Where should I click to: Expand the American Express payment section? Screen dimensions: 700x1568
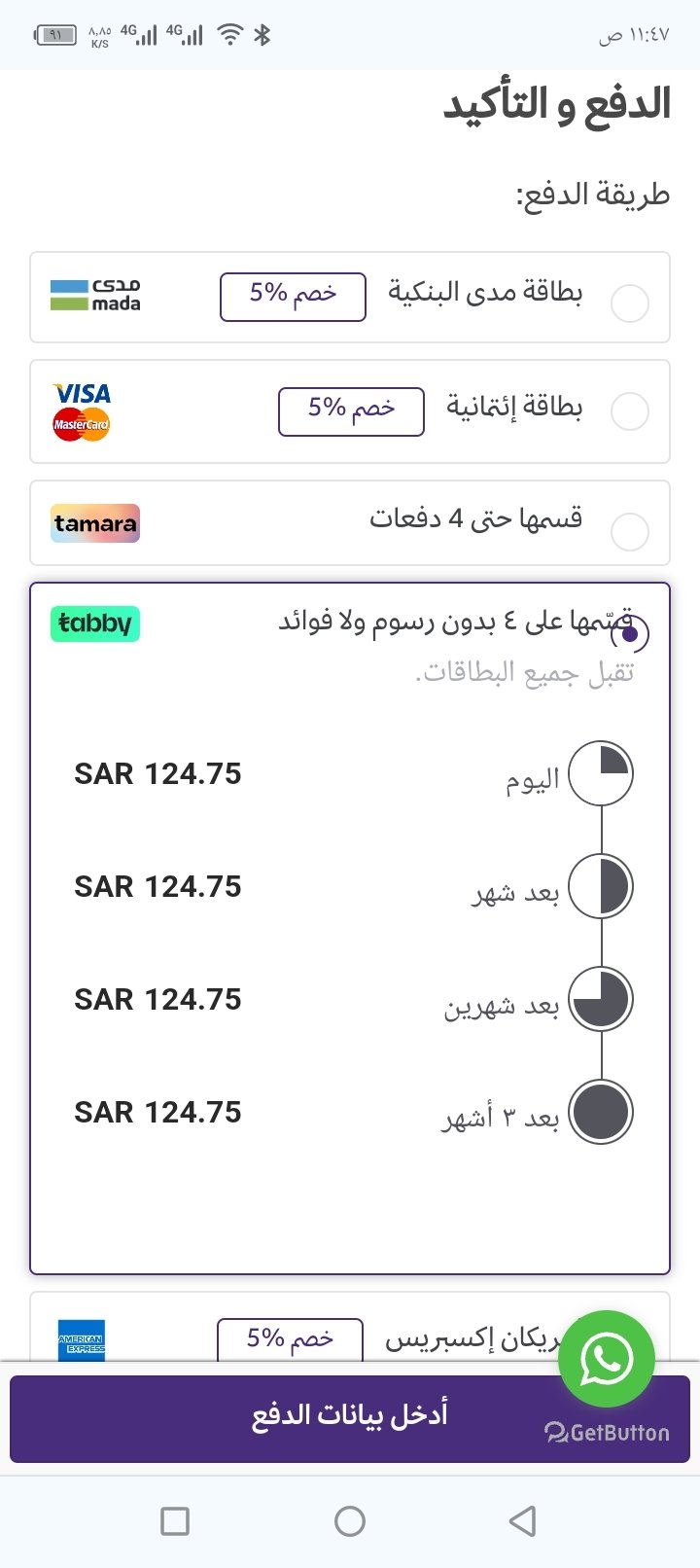pos(350,1340)
